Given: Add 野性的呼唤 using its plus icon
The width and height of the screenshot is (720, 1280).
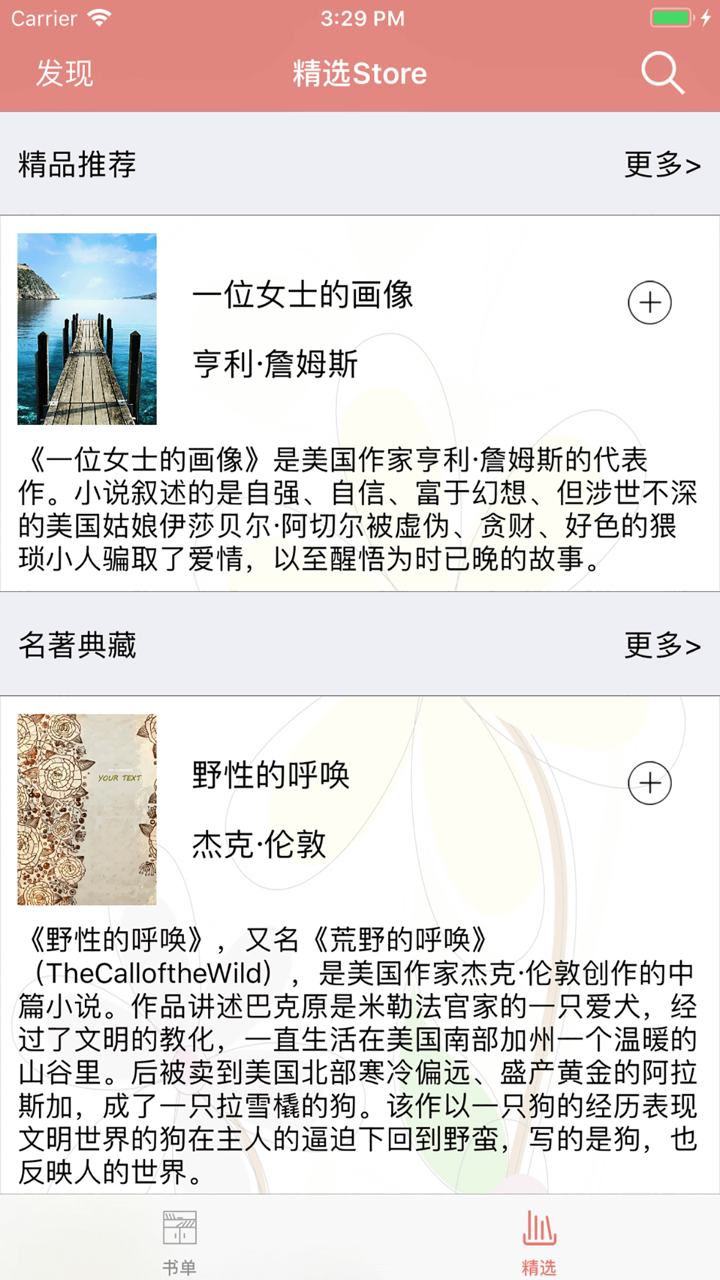Looking at the screenshot, I should 649,783.
